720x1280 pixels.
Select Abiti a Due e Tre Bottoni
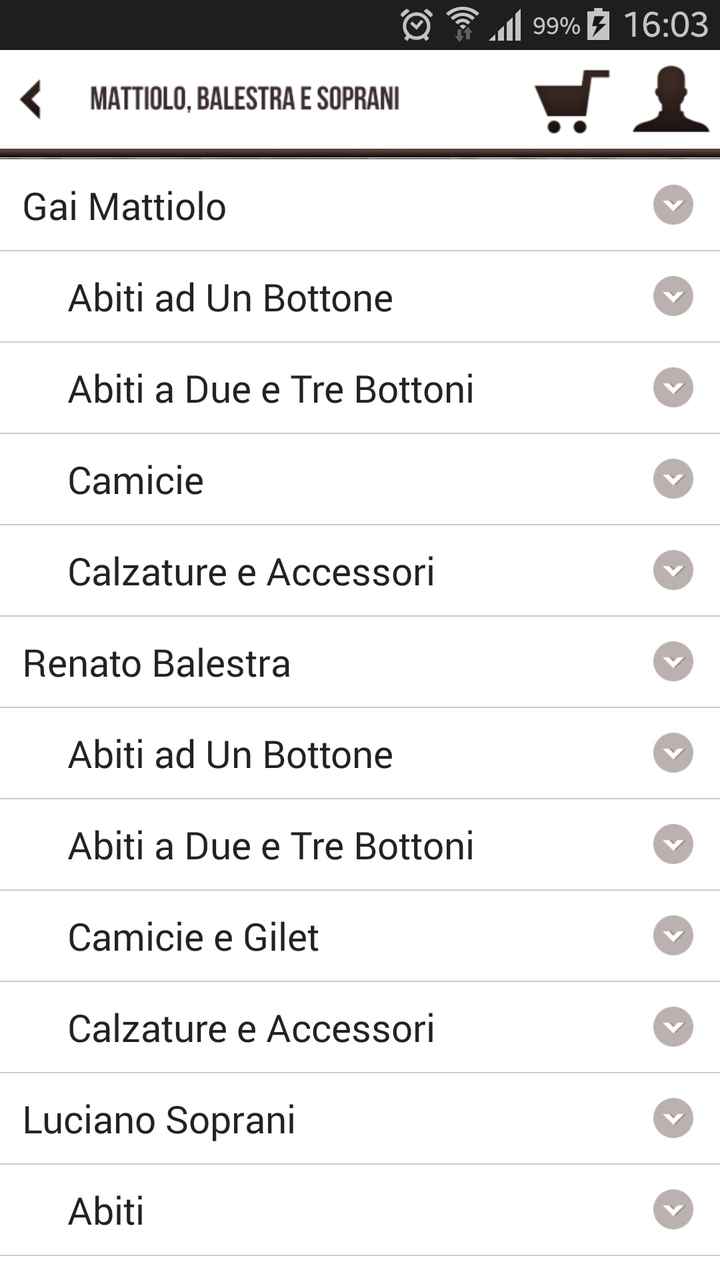pyautogui.click(x=270, y=388)
